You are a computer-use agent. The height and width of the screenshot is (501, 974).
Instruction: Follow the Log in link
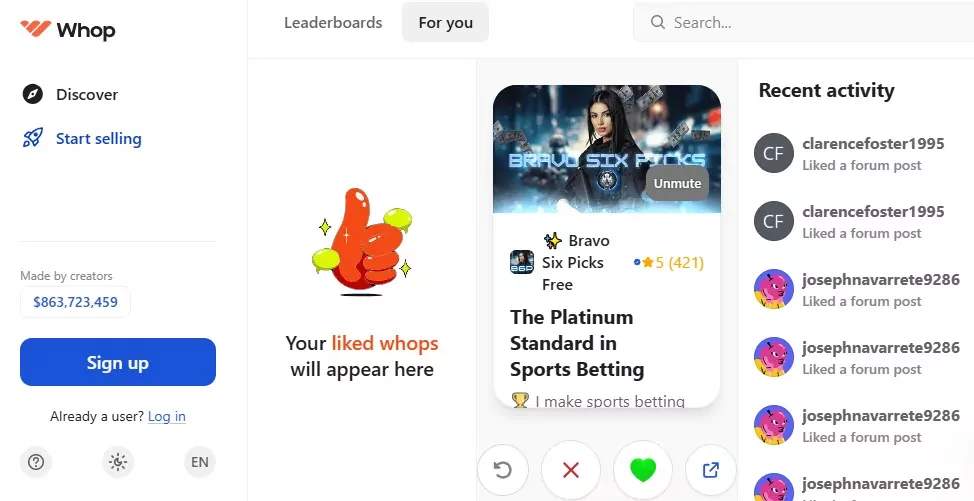click(167, 416)
